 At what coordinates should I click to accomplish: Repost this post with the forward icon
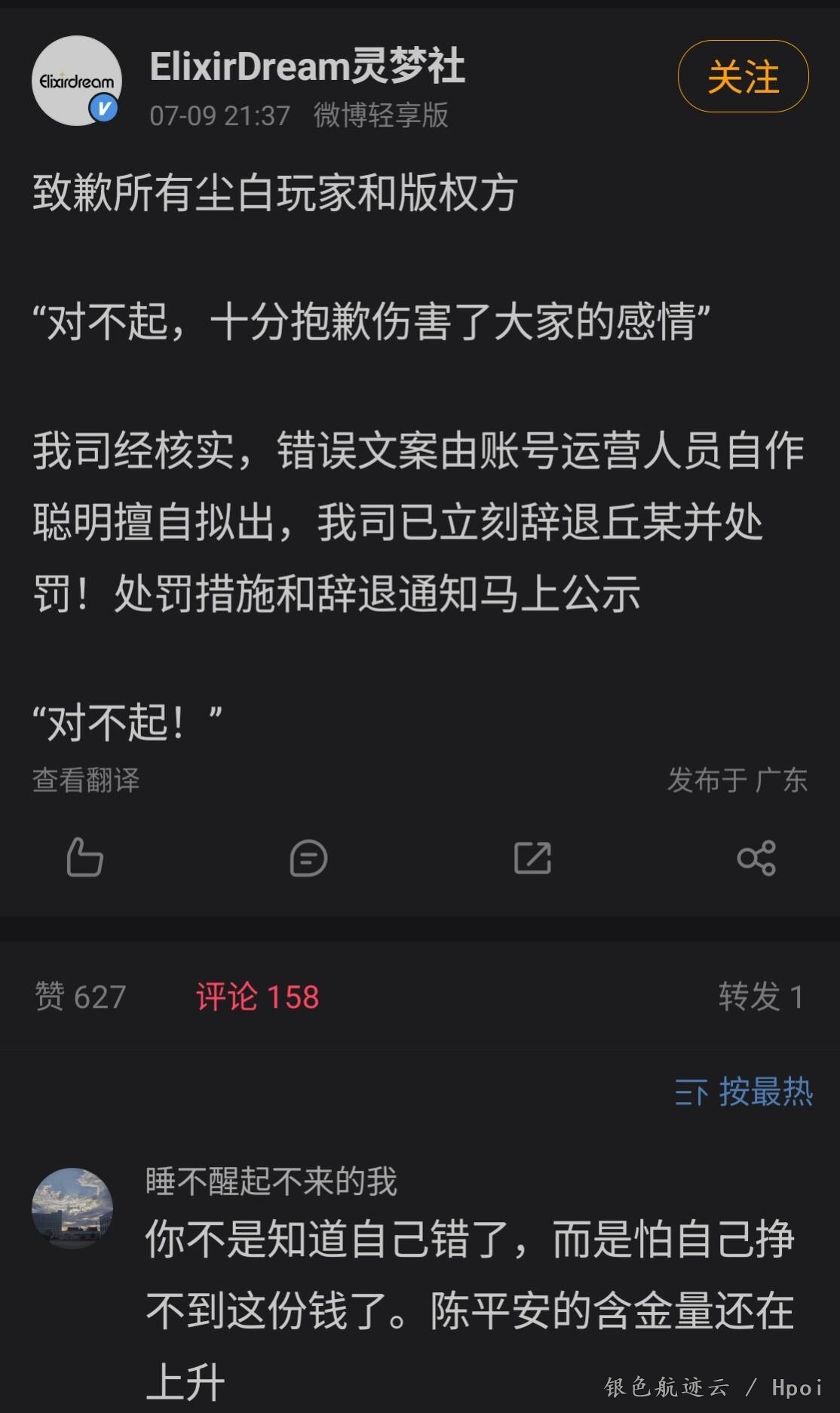click(532, 858)
